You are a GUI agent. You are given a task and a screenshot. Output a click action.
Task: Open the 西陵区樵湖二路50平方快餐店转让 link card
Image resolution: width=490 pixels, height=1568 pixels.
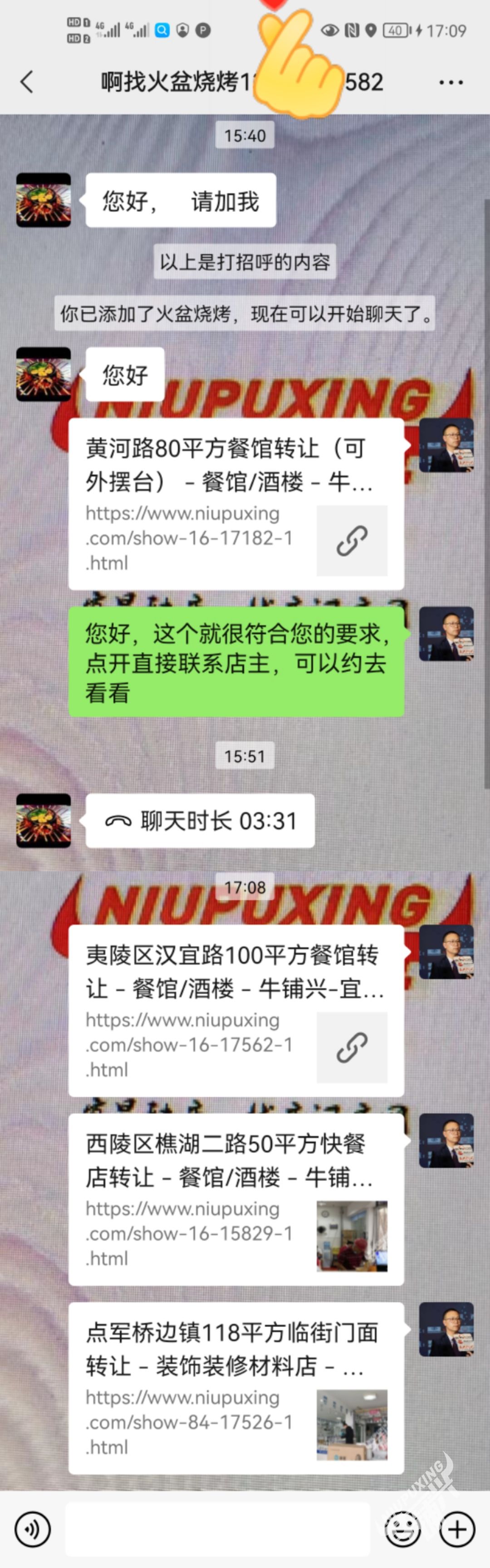pyautogui.click(x=235, y=1199)
